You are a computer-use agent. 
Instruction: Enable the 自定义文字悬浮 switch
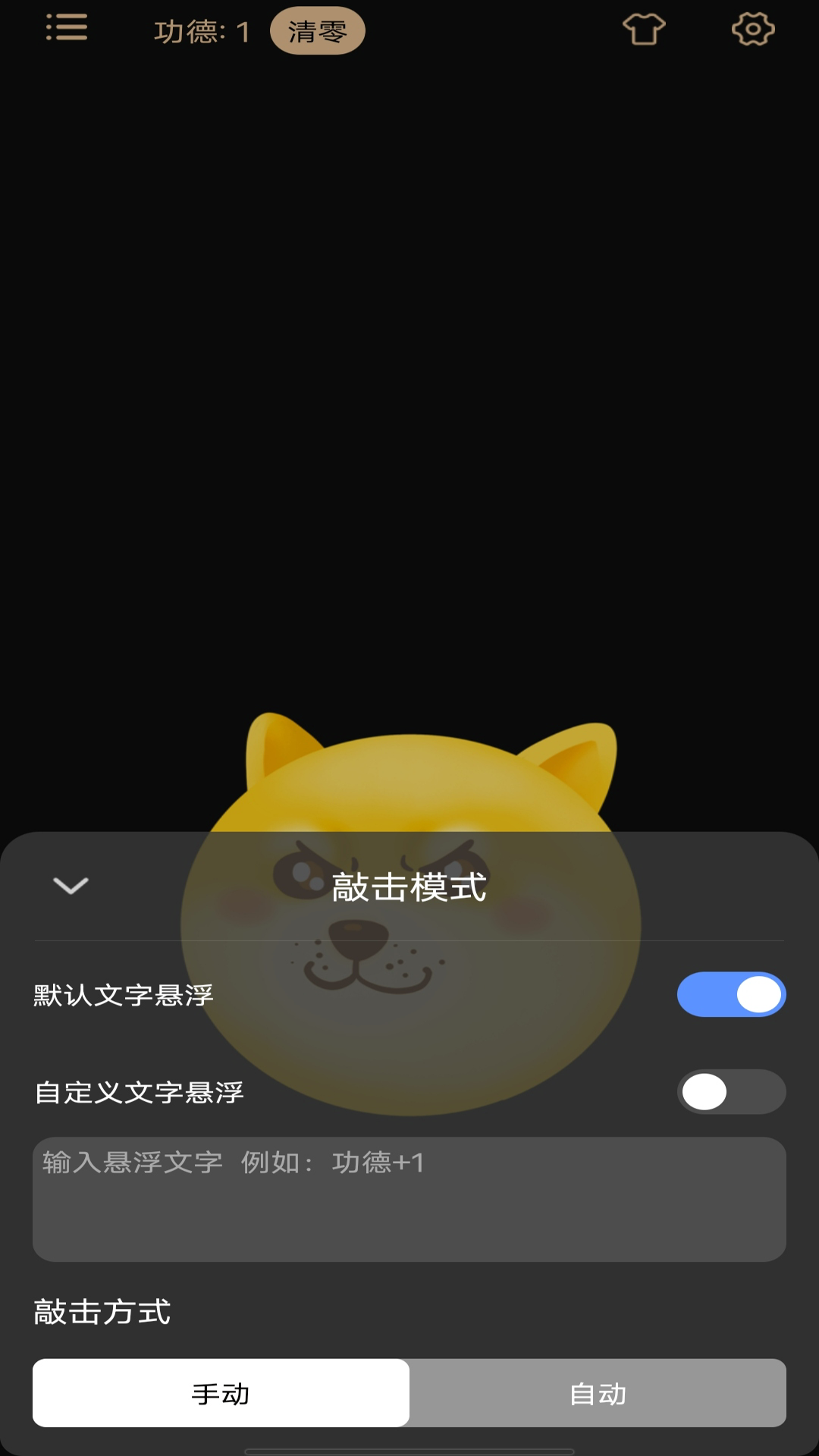[731, 1090]
